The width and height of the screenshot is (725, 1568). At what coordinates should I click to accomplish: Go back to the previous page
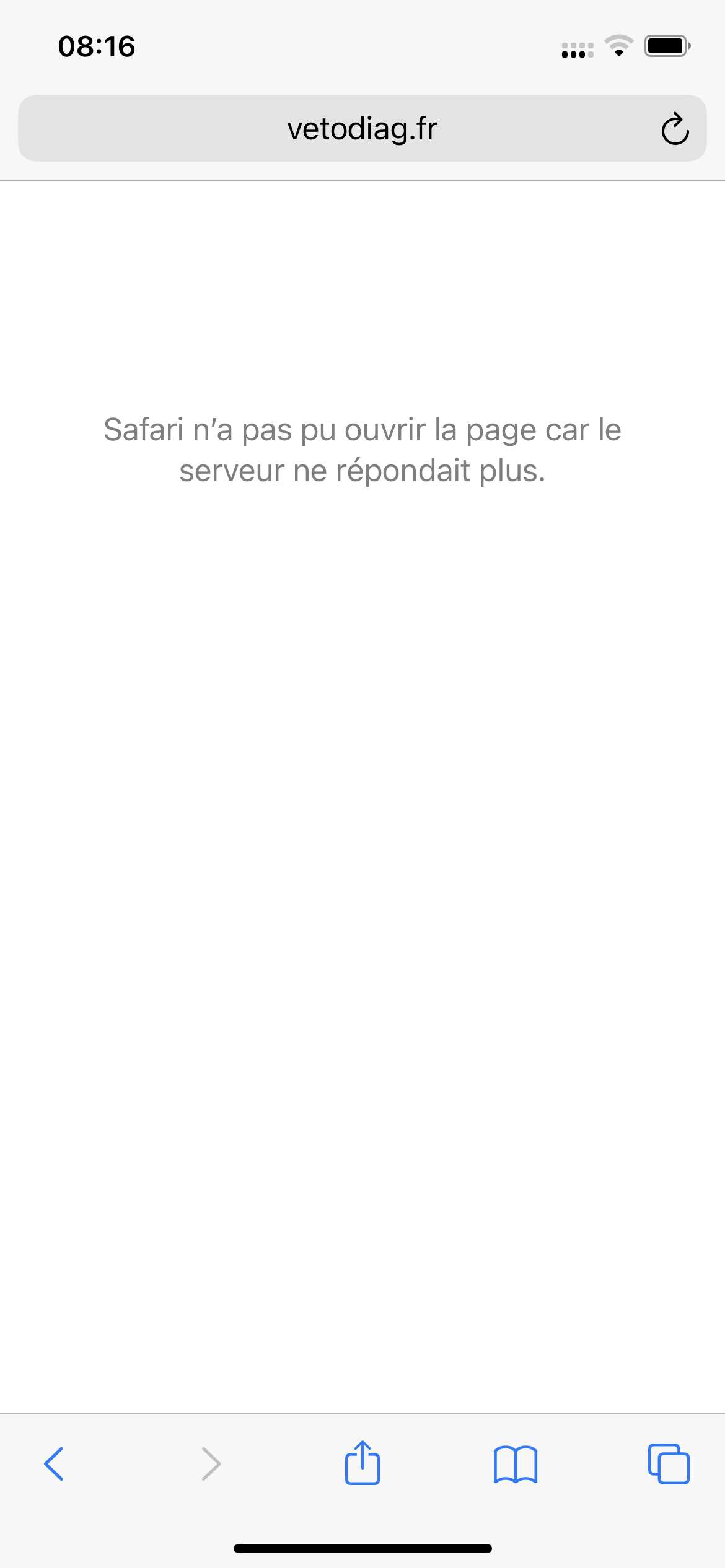pos(55,1464)
